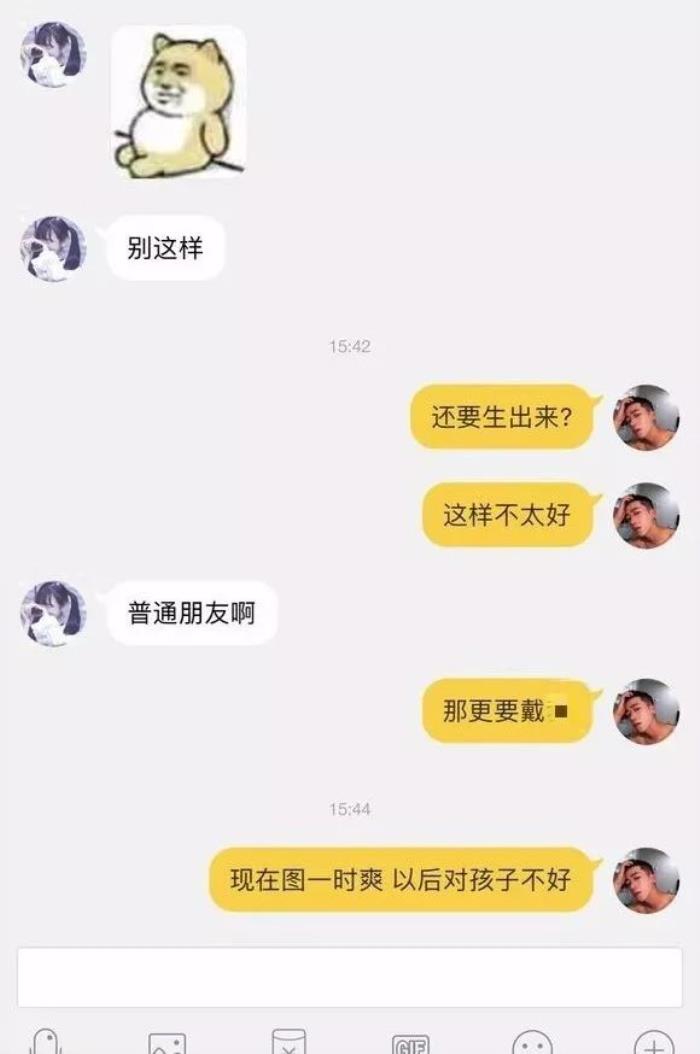Open the plus more-options menu

(x=654, y=1043)
